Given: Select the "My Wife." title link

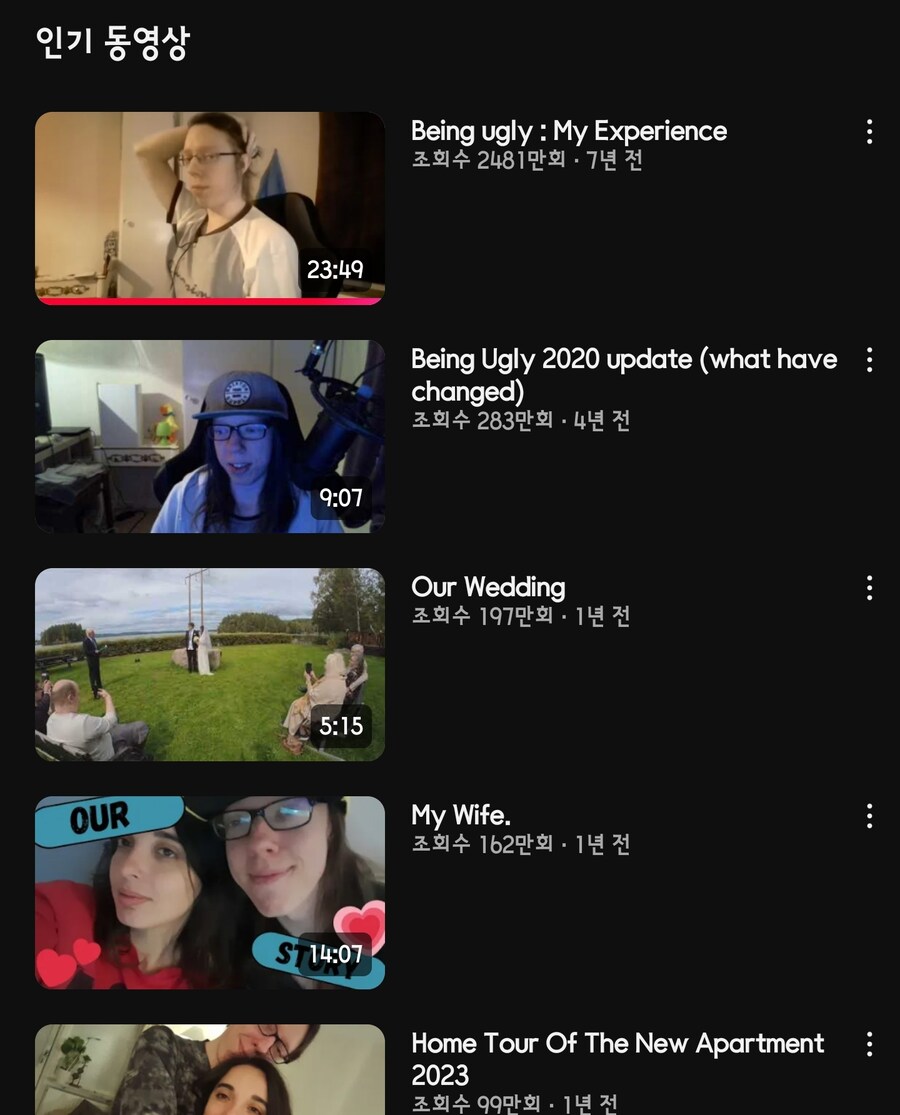Looking at the screenshot, I should (458, 815).
